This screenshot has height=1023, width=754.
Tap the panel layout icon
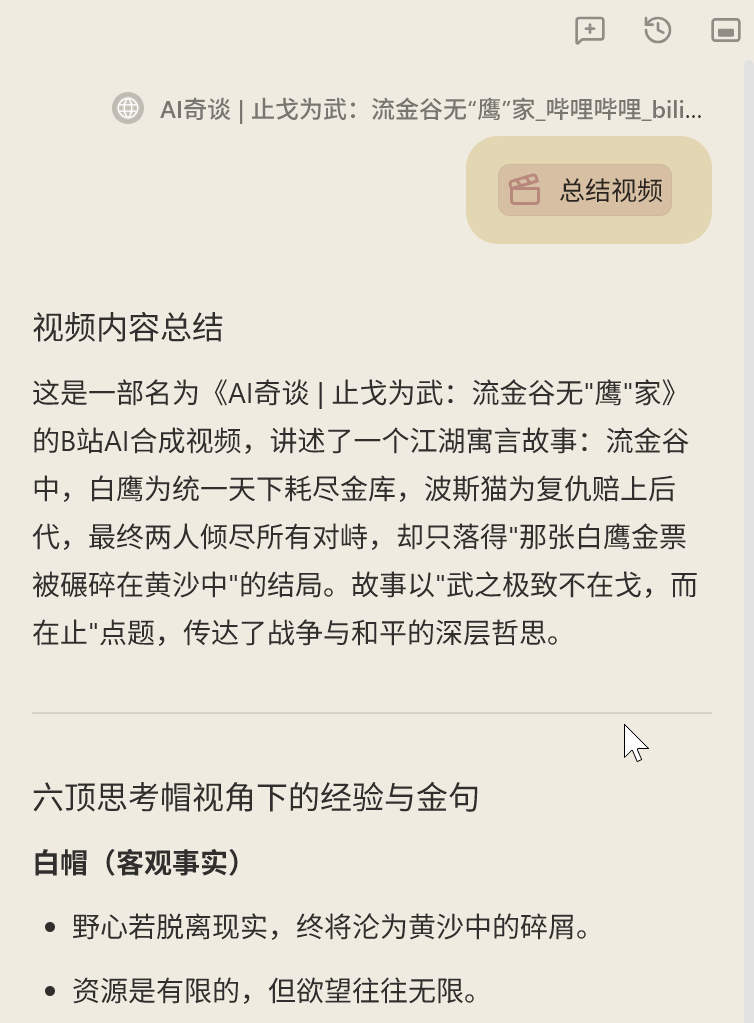(725, 30)
